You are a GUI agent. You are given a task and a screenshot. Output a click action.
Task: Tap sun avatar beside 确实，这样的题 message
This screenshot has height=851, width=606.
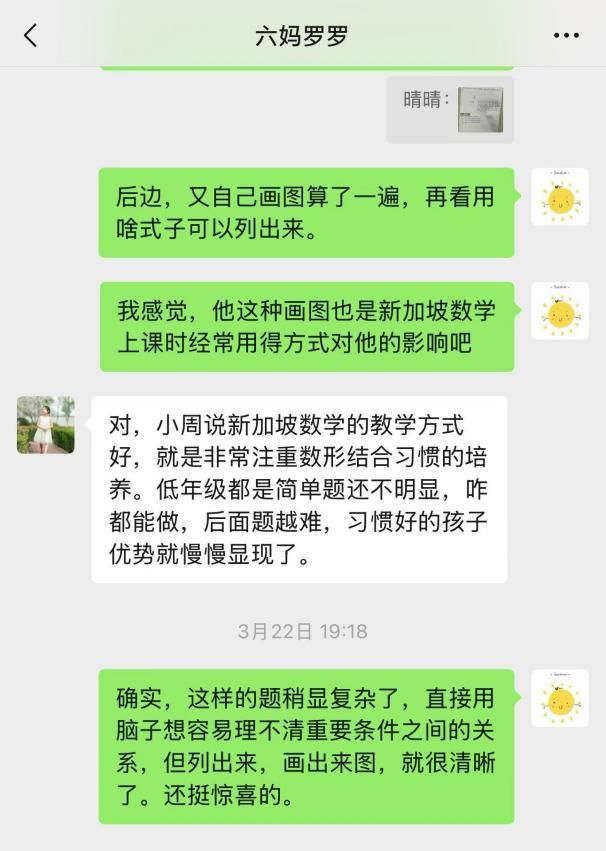click(560, 698)
